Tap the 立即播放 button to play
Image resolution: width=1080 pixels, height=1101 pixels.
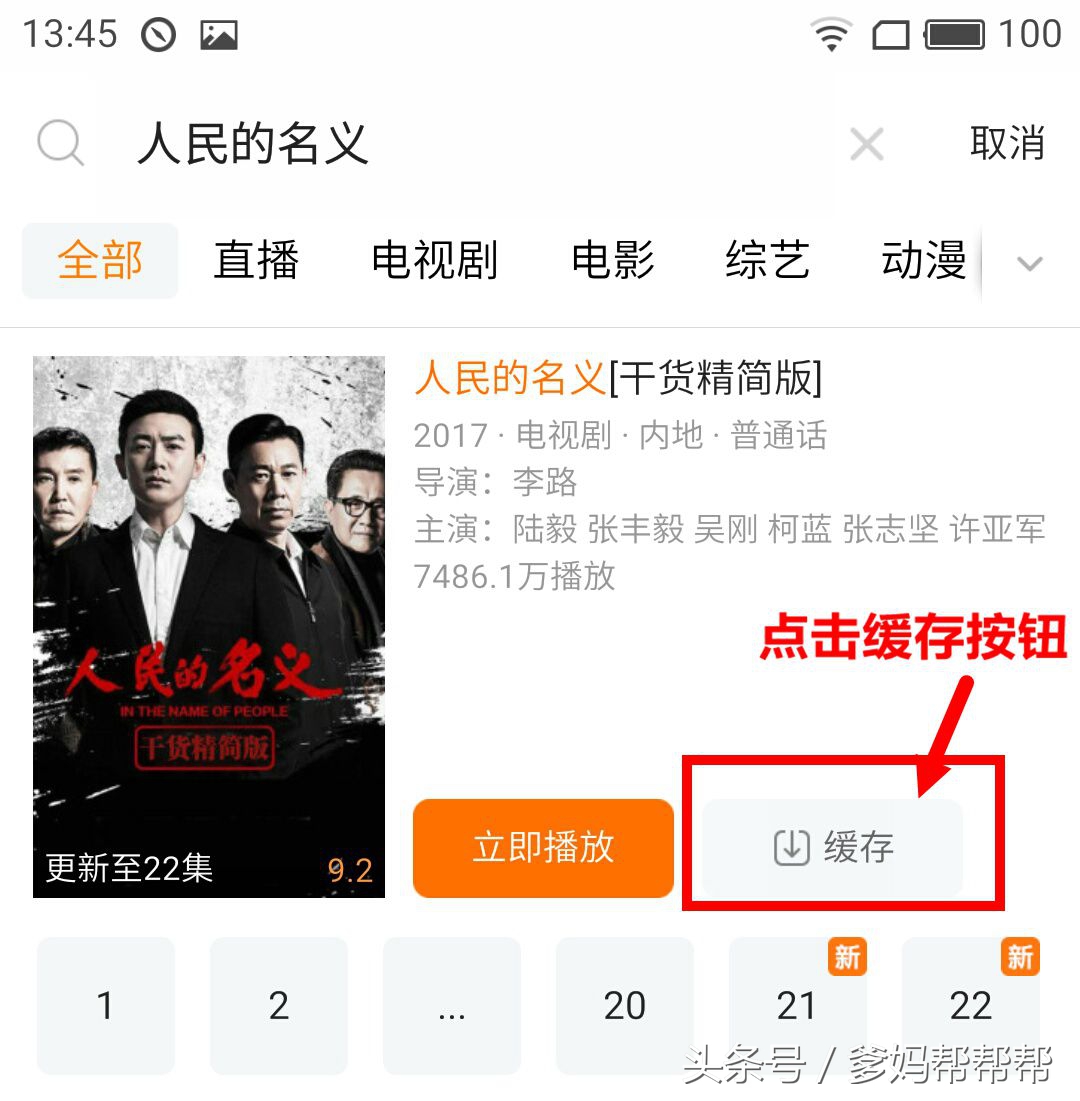pos(543,846)
